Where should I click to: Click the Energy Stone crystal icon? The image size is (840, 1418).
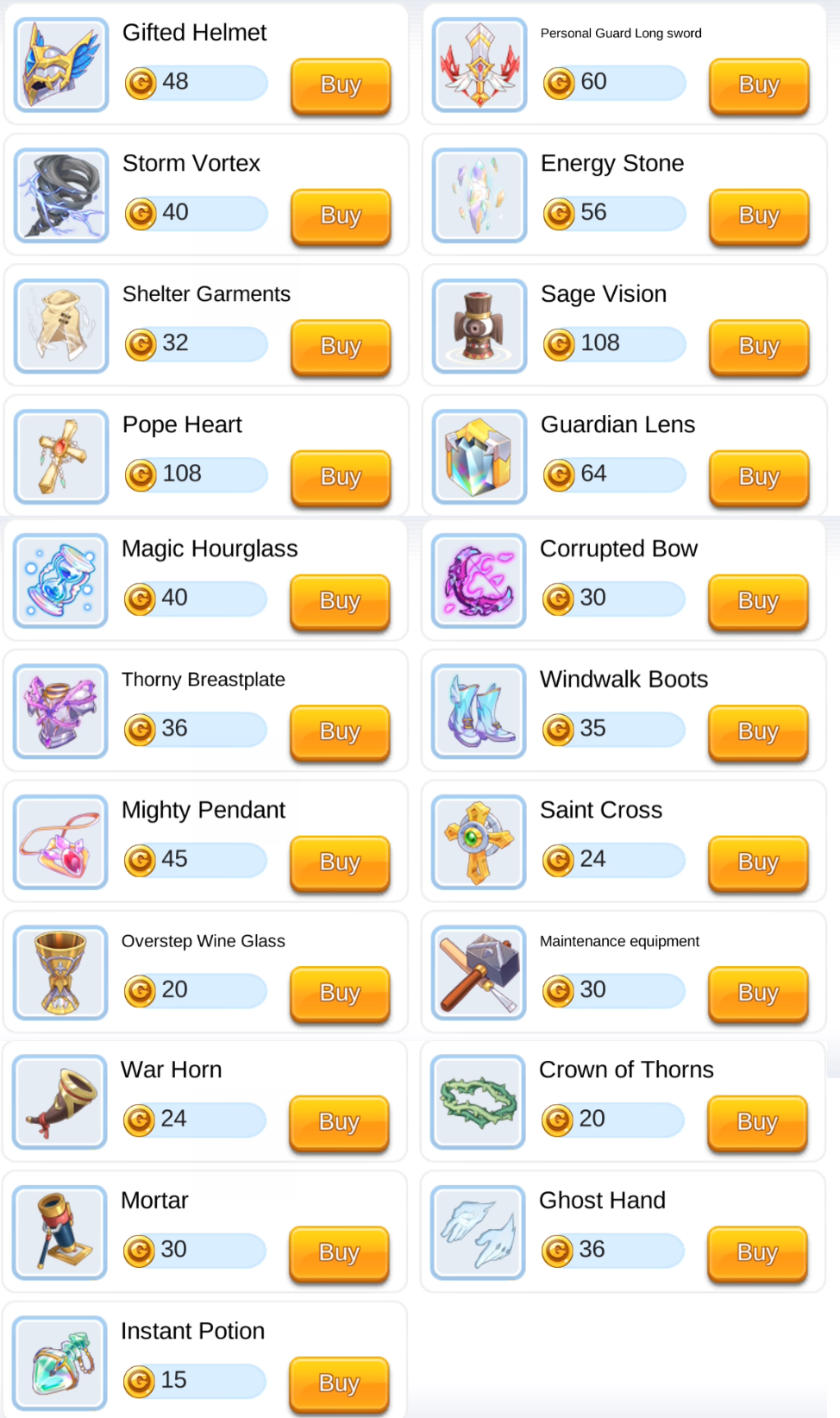tap(479, 195)
